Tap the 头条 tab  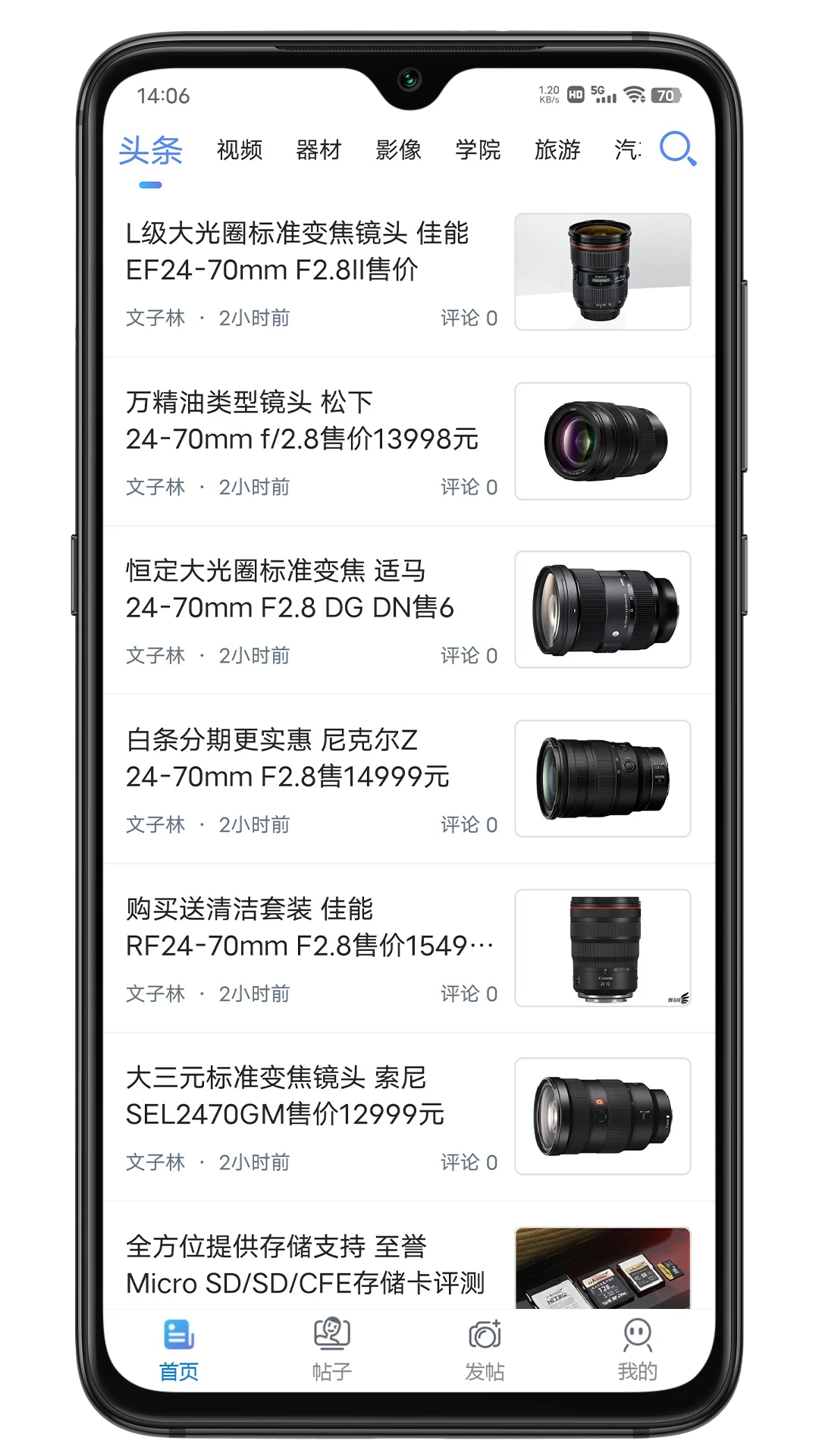[x=151, y=151]
